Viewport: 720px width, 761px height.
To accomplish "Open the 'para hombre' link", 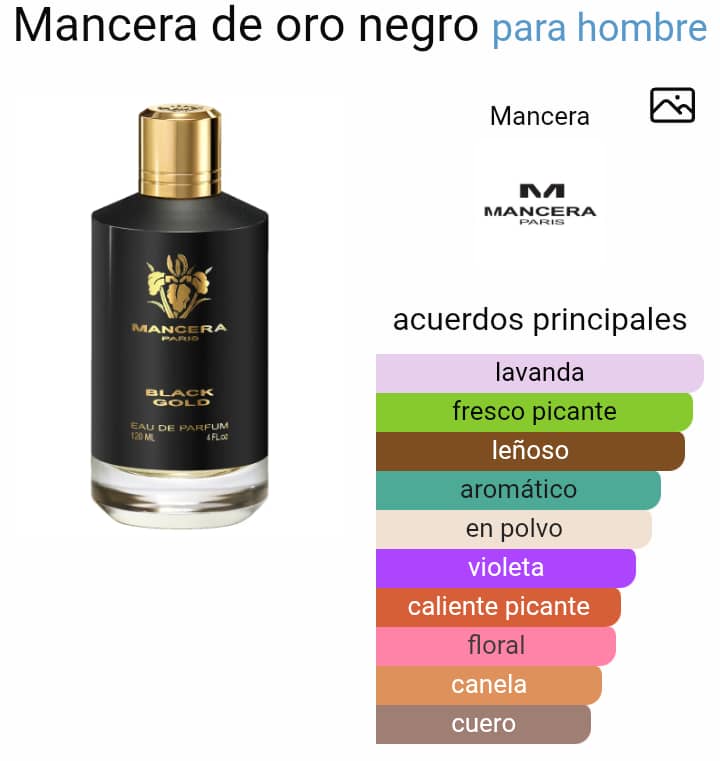I will 598,29.
